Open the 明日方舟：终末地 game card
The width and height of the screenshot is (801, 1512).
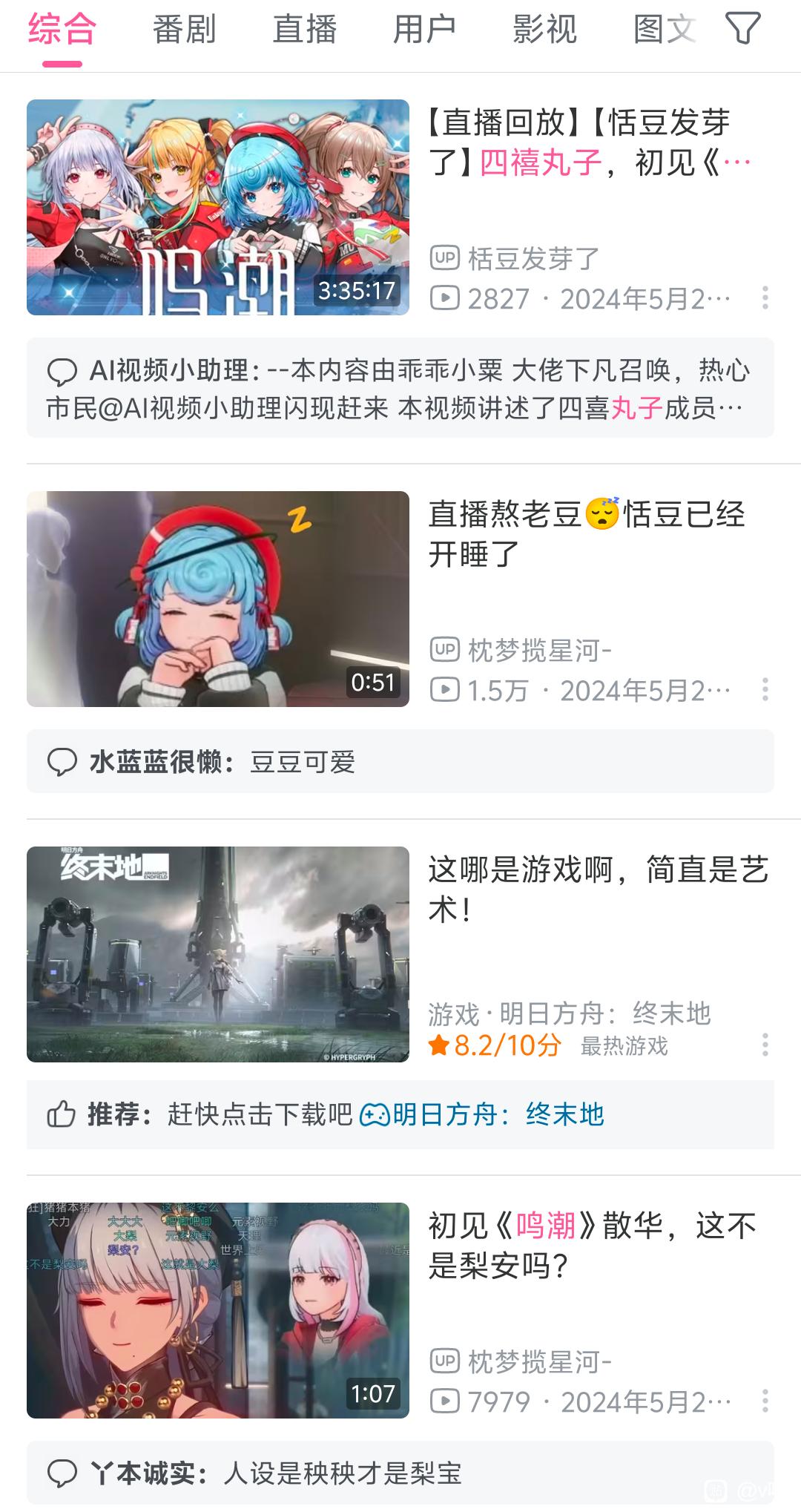tap(218, 954)
